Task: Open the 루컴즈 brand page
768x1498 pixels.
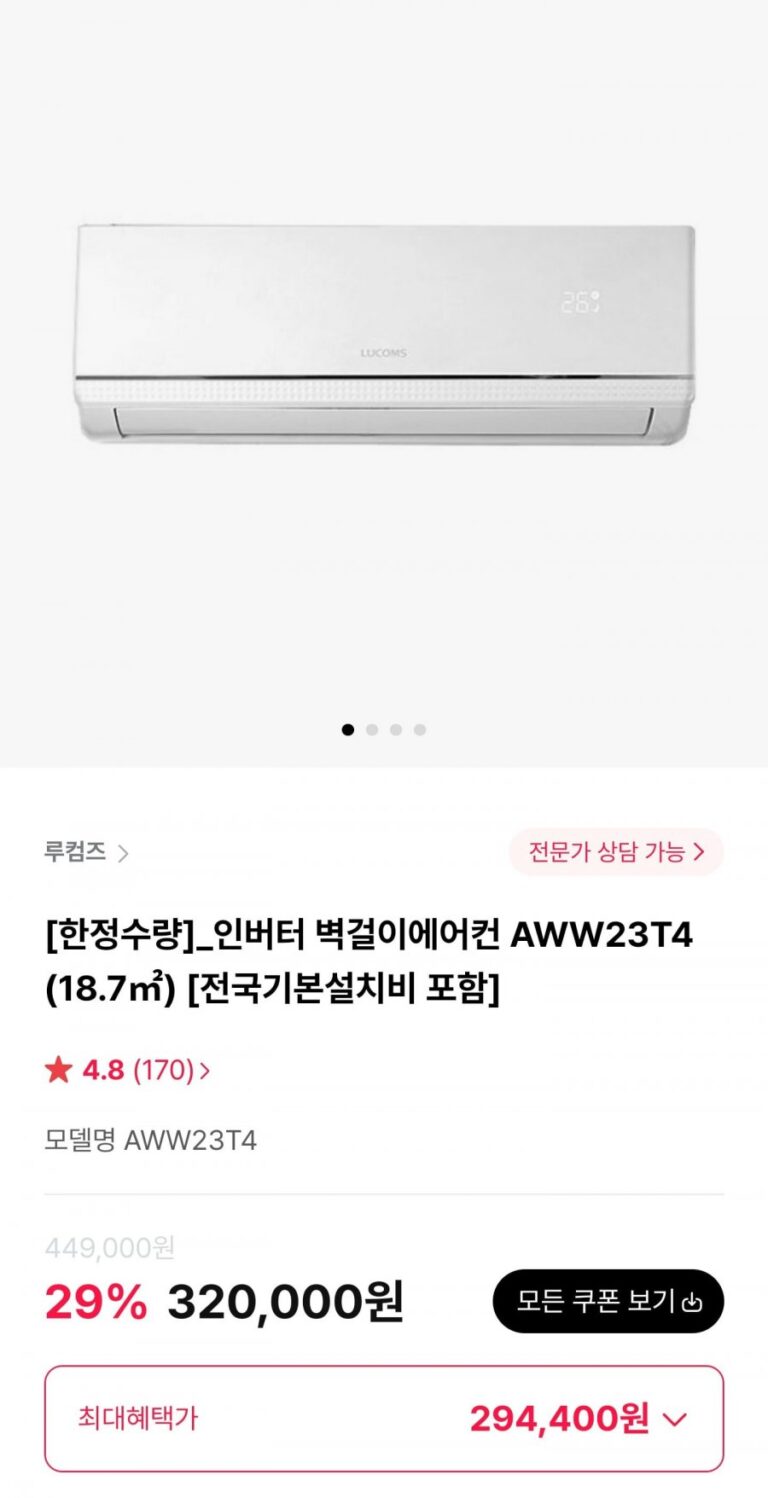Action: click(x=87, y=853)
